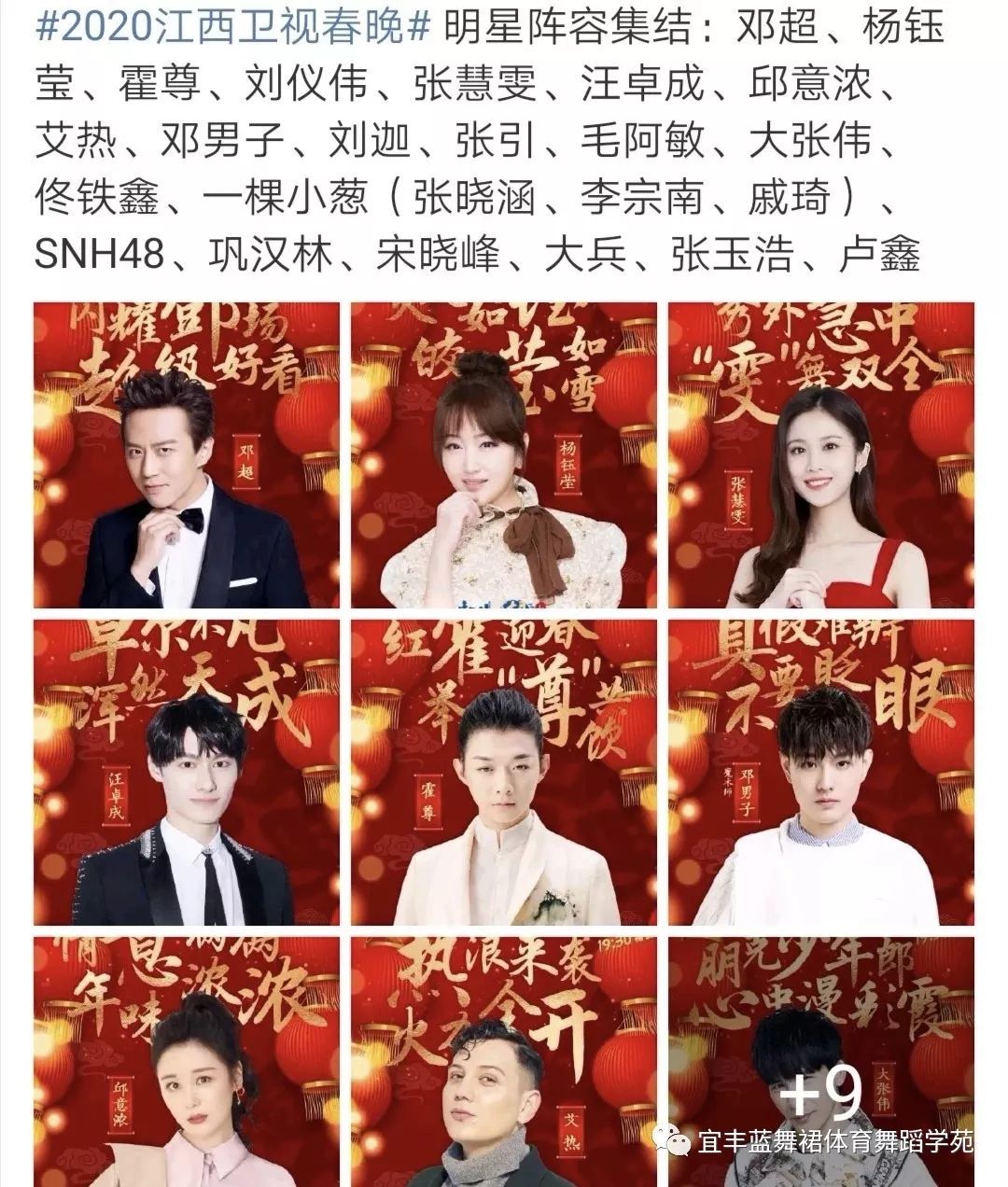View the 霍尊 poster image

pyautogui.click(x=503, y=772)
